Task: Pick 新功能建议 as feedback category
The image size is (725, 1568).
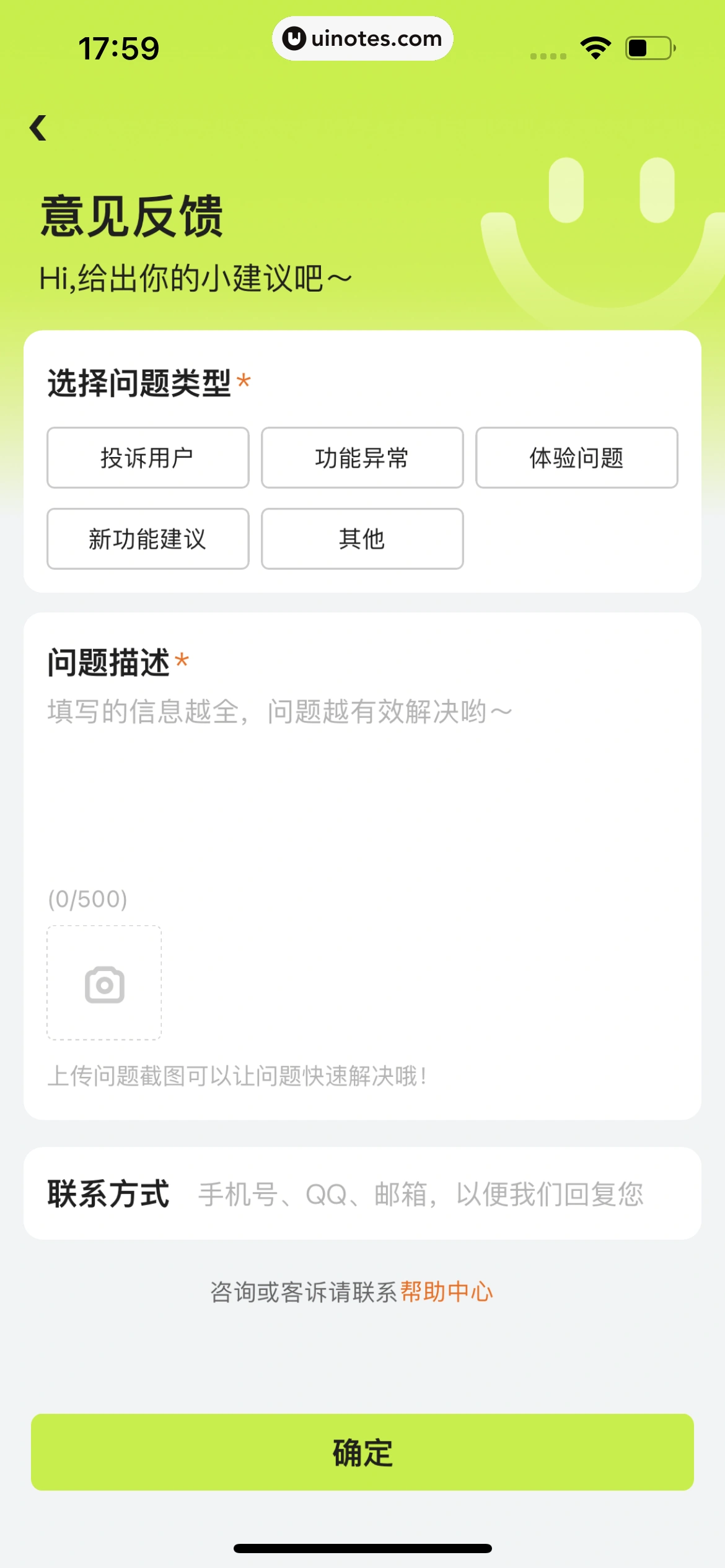Action: coord(147,539)
